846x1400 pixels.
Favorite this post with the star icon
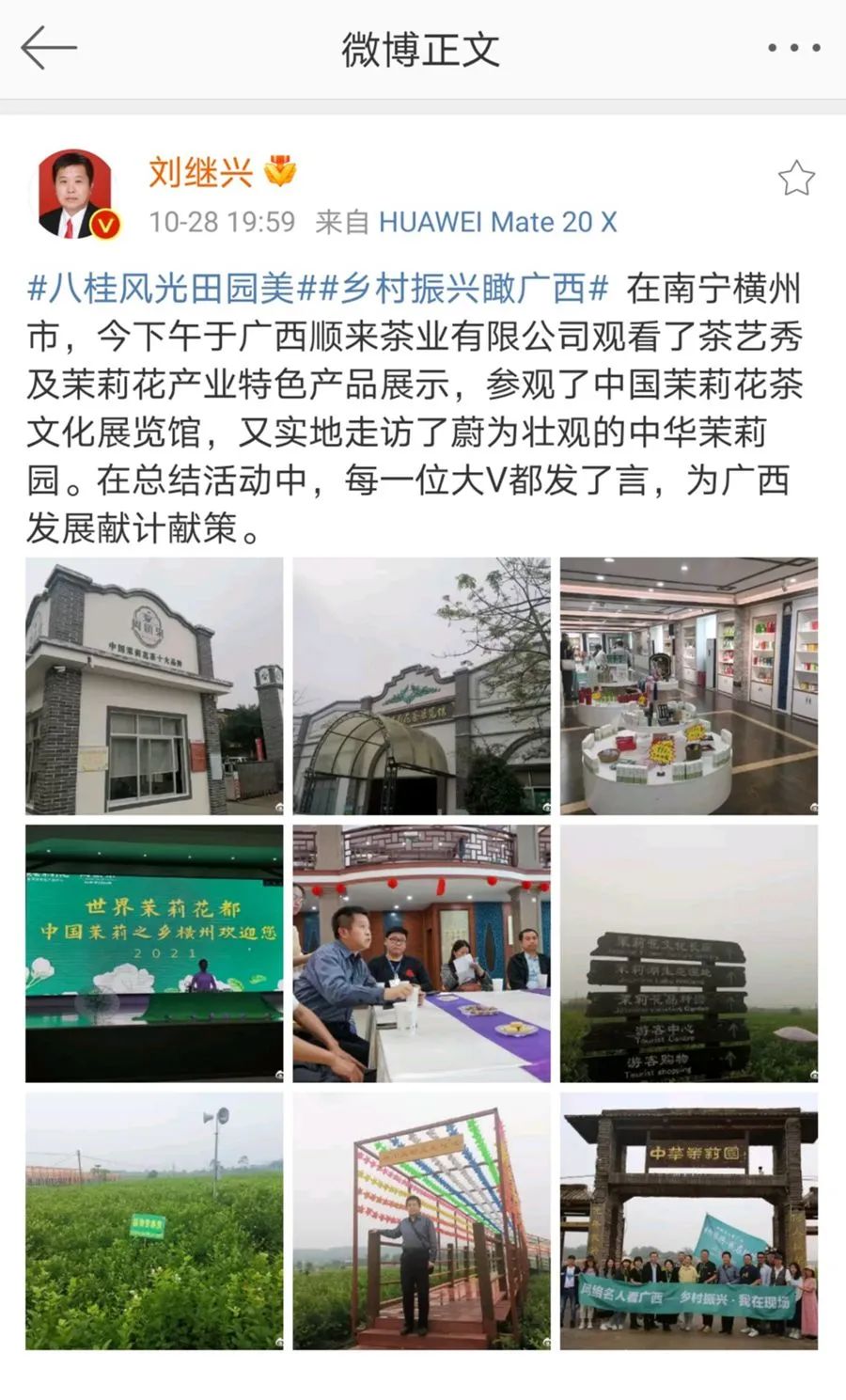point(796,178)
